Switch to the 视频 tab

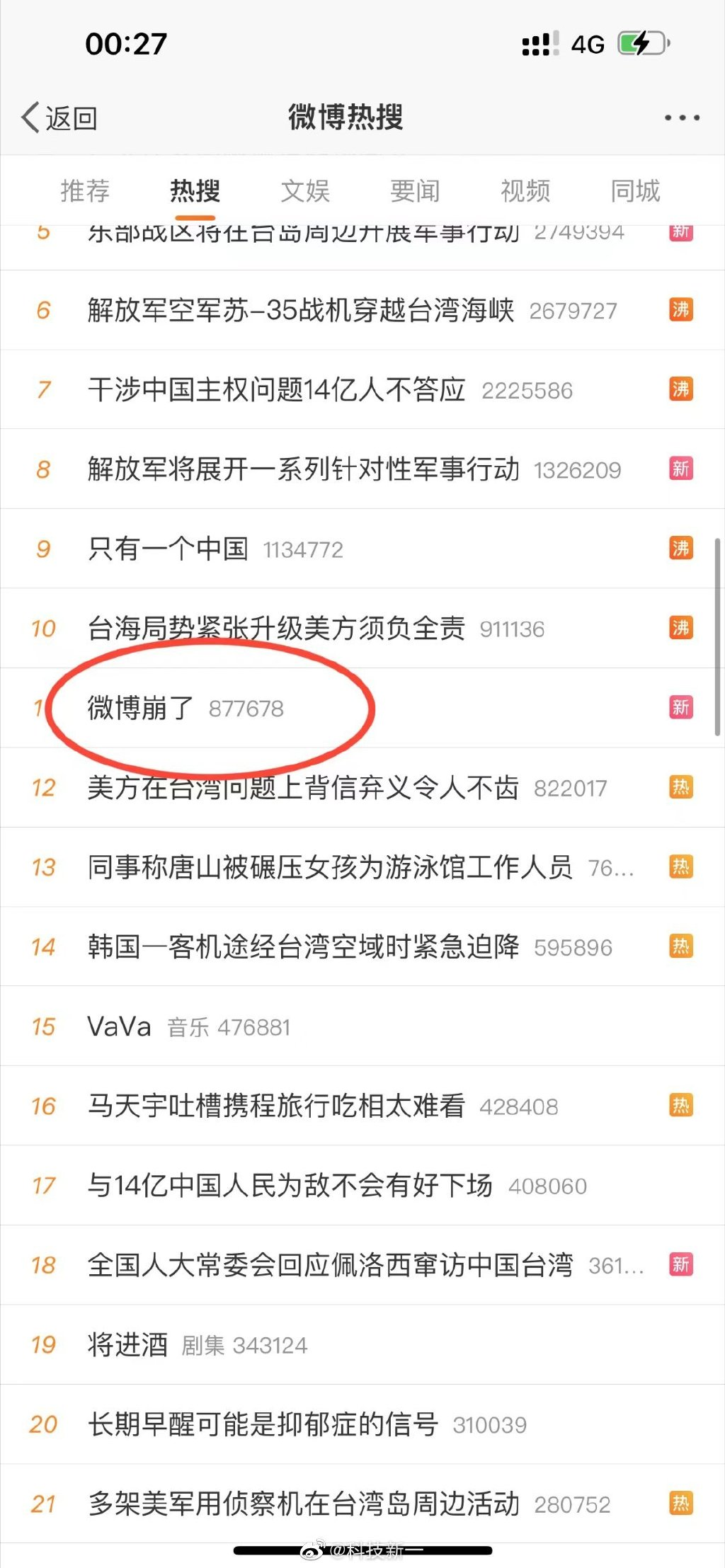point(525,191)
